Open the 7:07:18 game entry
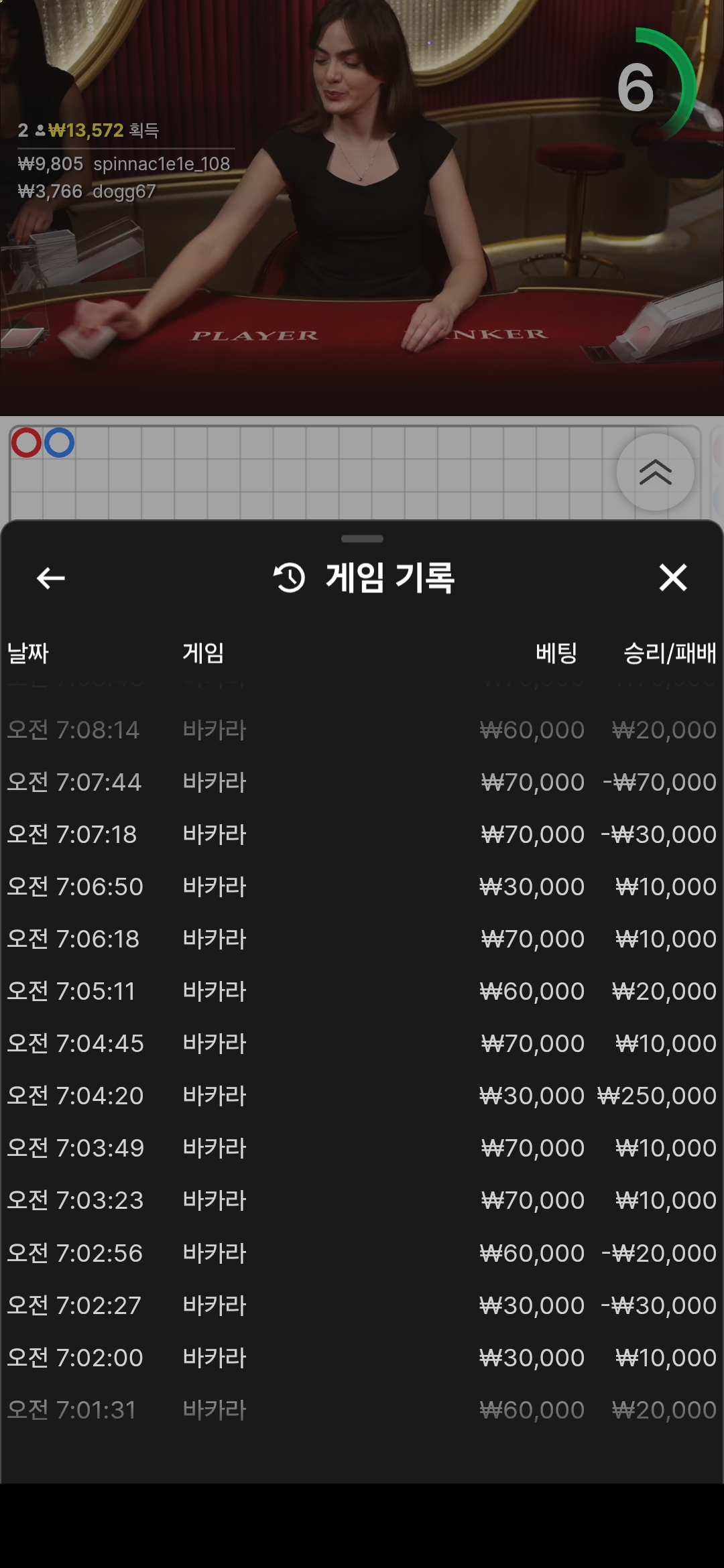Viewport: 724px width, 1568px height. (x=362, y=834)
